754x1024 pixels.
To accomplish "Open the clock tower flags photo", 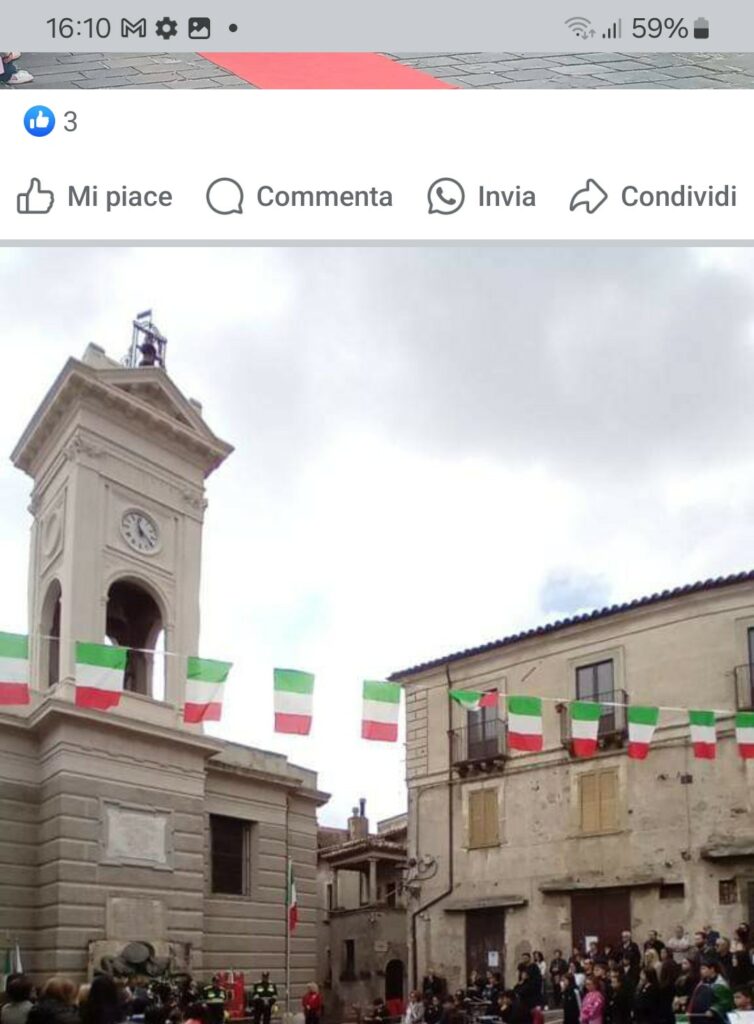I will [x=377, y=635].
